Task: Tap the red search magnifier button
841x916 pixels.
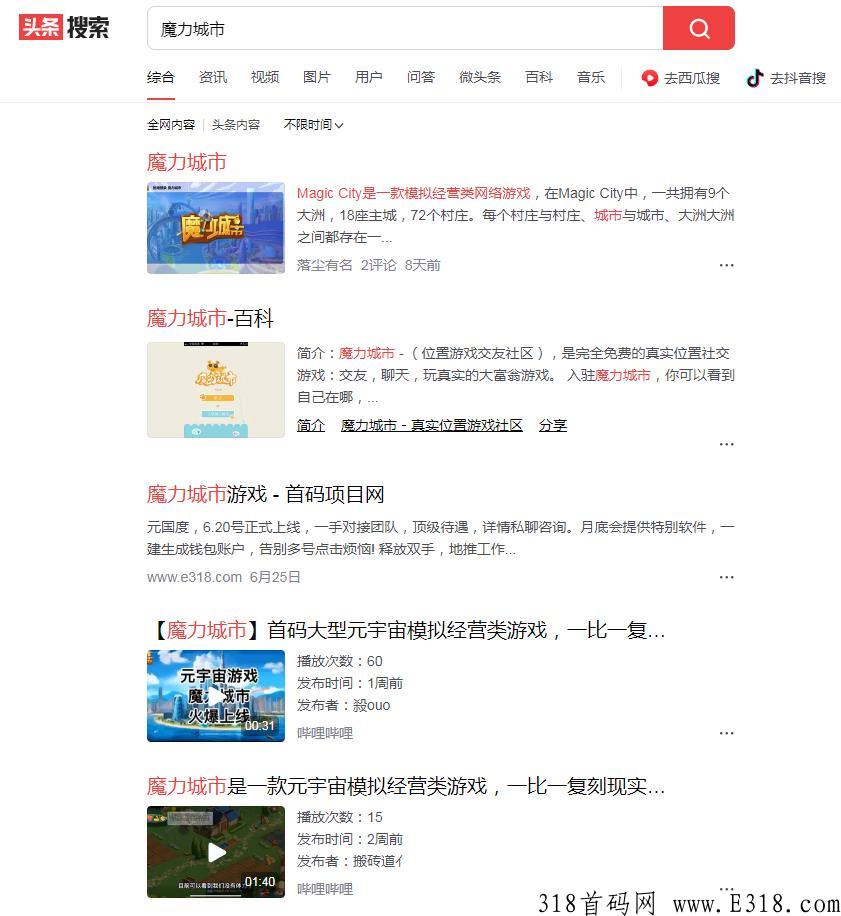Action: [x=699, y=28]
